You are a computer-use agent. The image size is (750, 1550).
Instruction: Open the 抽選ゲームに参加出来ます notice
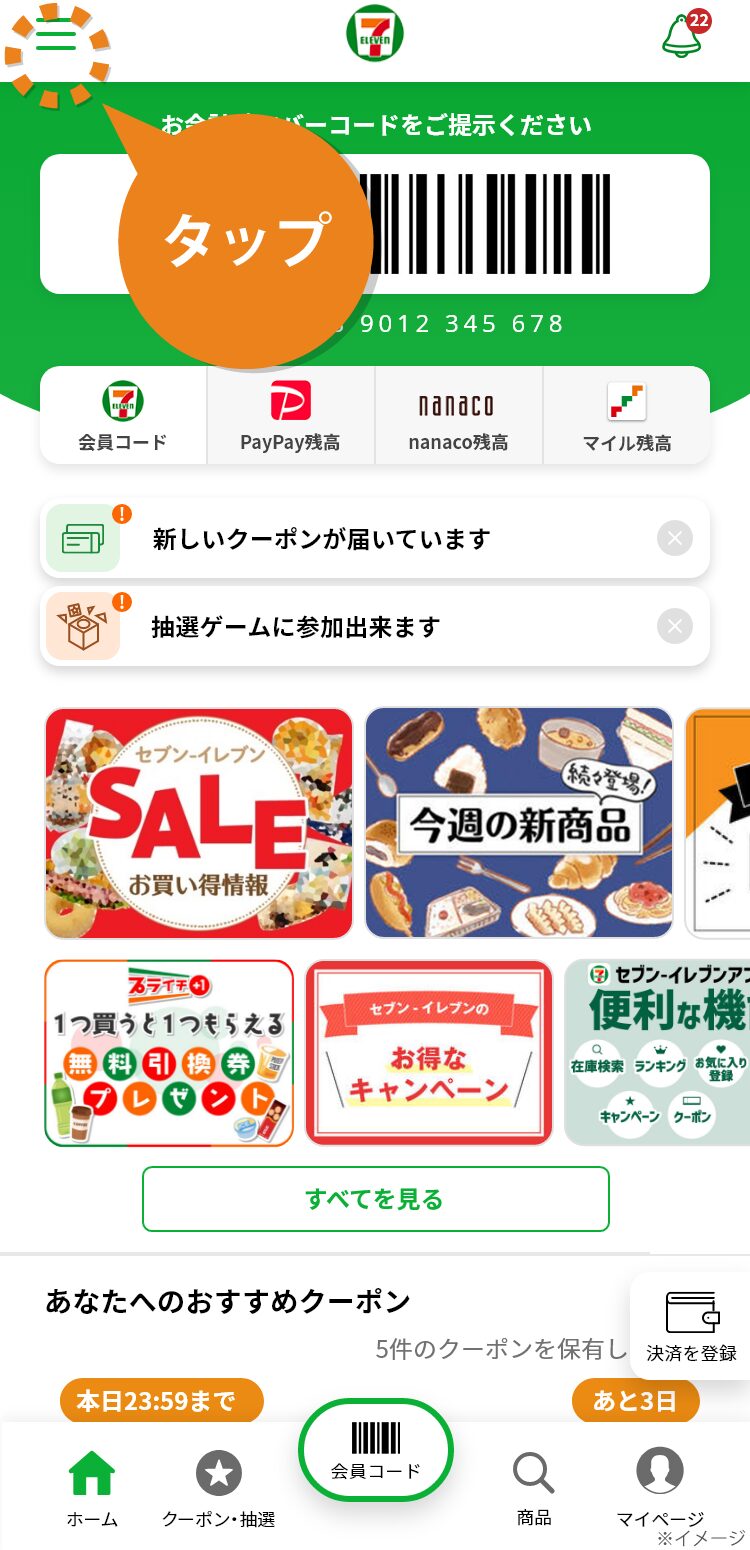(350, 627)
